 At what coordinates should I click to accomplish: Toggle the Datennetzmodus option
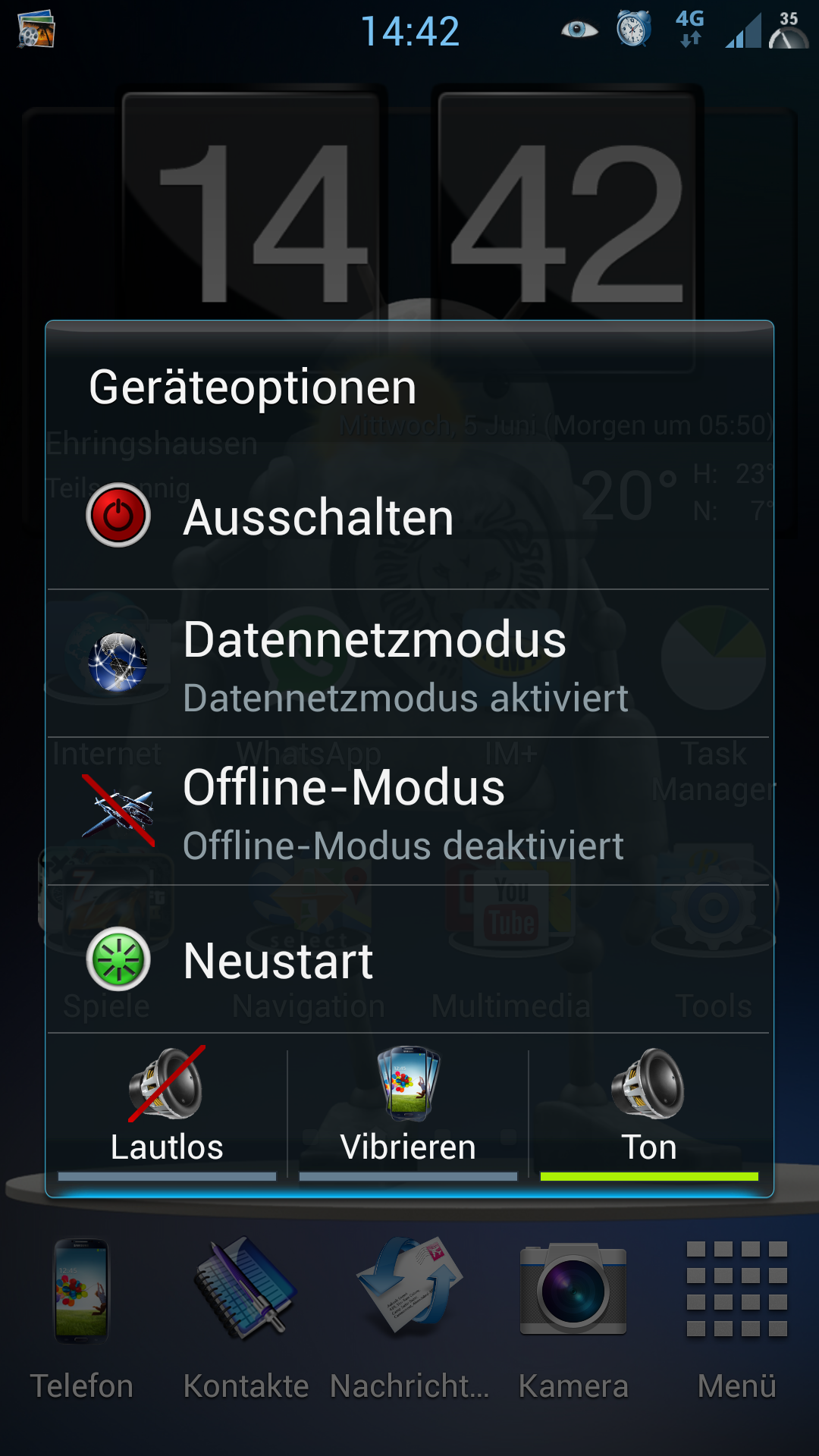pyautogui.click(x=408, y=664)
